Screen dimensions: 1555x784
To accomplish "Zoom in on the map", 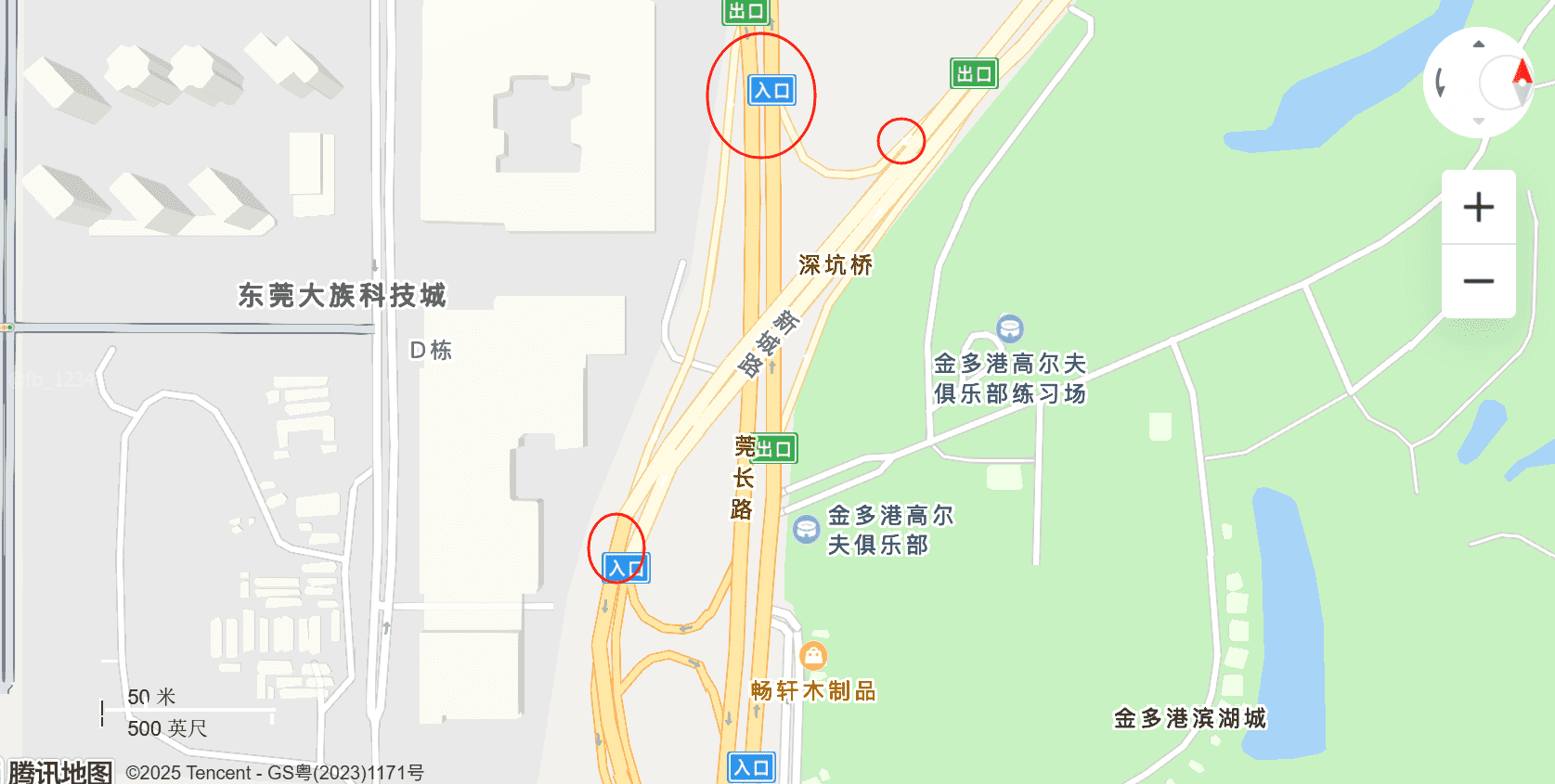I will click(1478, 207).
